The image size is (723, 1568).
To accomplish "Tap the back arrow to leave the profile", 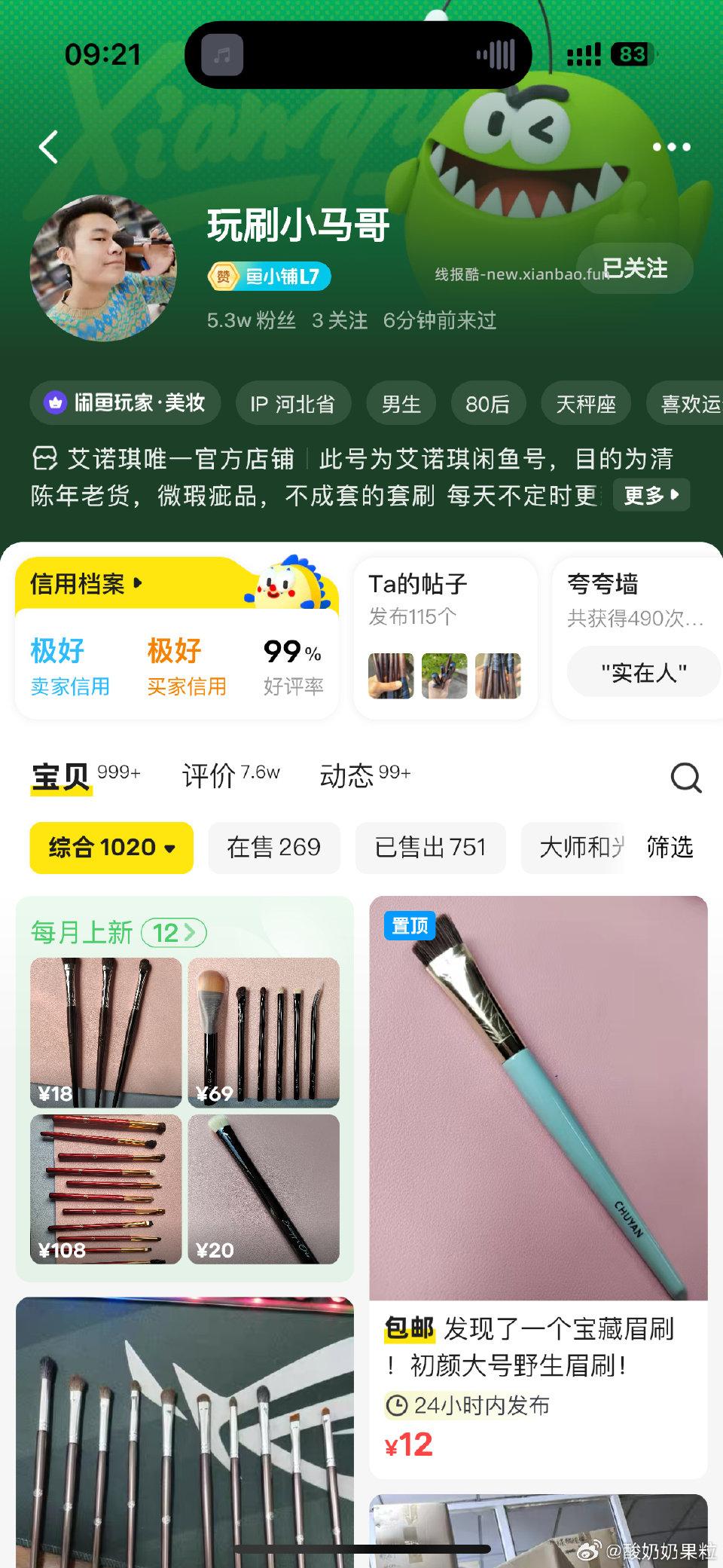I will click(48, 147).
